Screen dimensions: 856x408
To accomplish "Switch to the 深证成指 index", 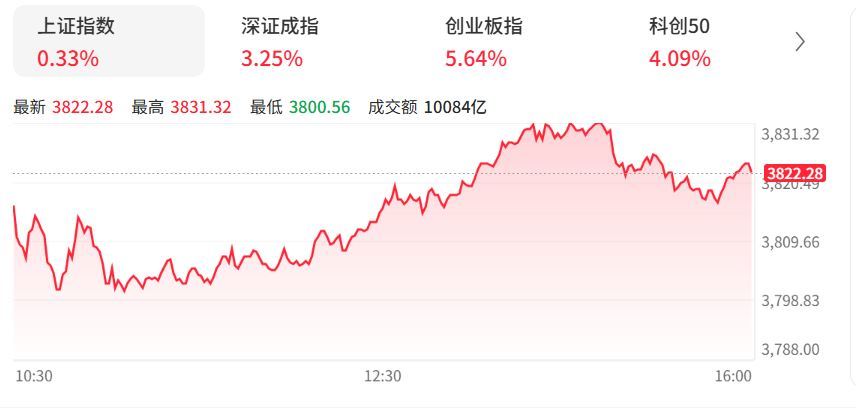I will (x=280, y=42).
